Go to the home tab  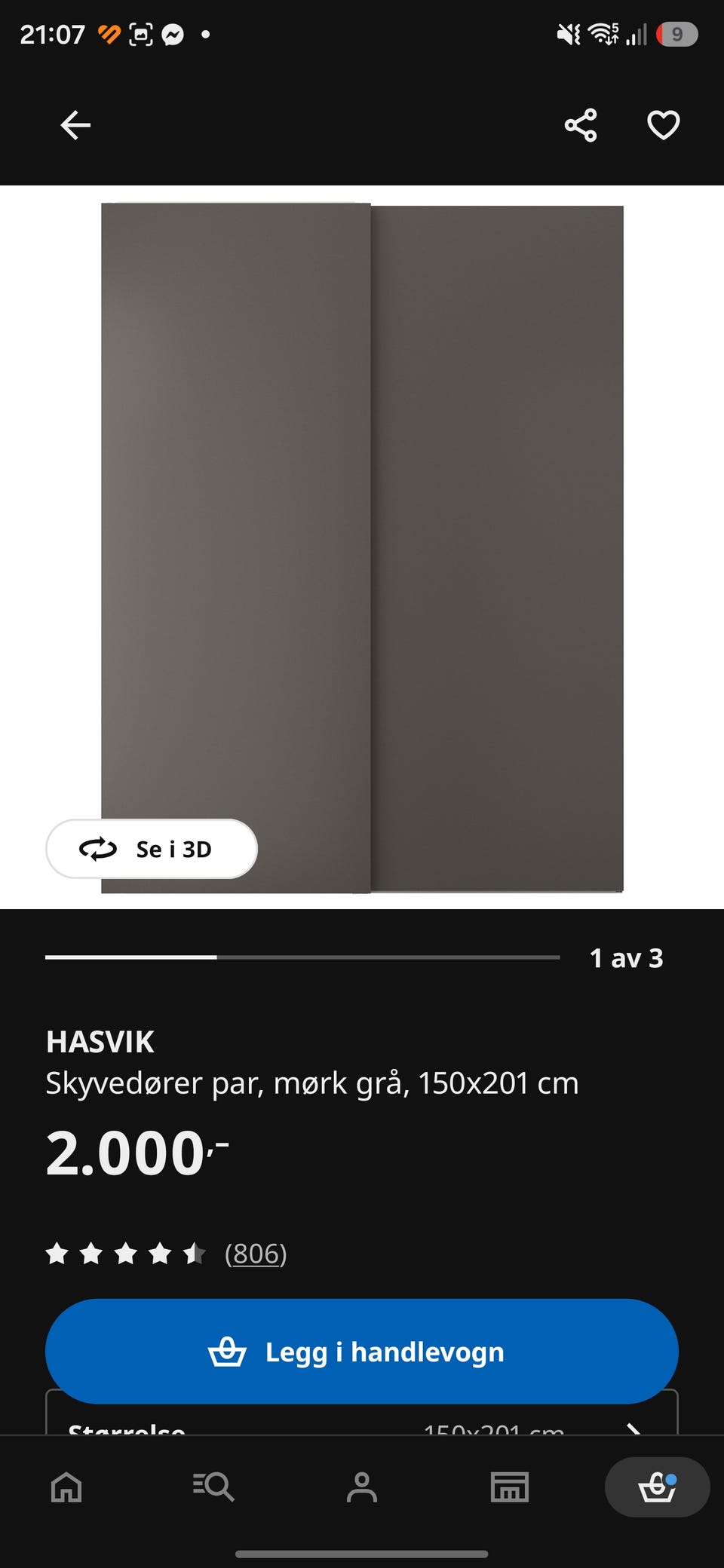(66, 1487)
